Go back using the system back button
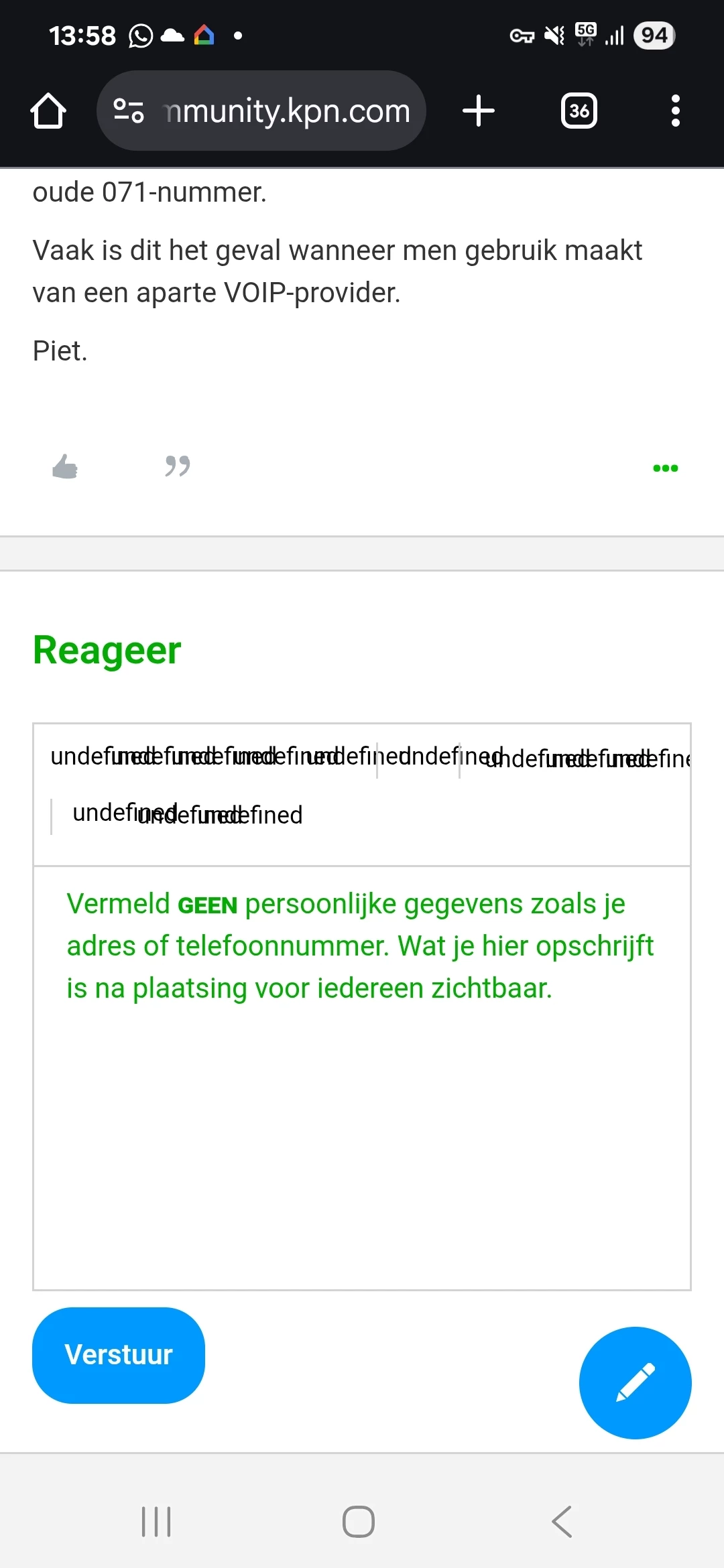 click(x=562, y=1521)
